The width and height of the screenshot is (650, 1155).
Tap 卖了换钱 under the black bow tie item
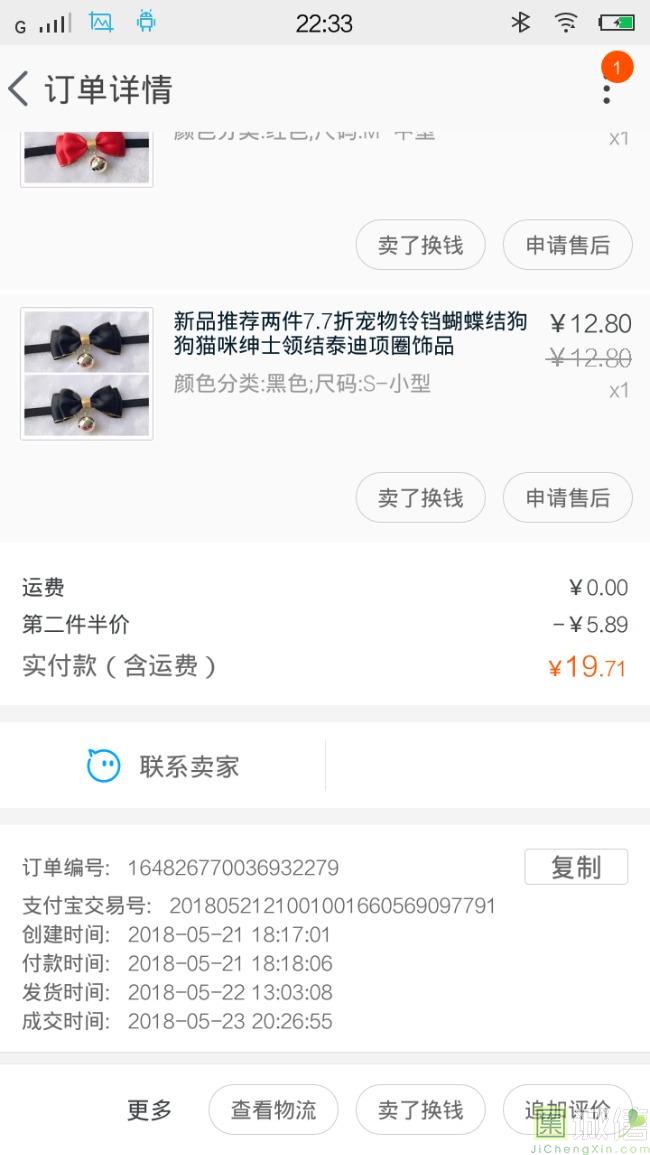click(x=420, y=497)
